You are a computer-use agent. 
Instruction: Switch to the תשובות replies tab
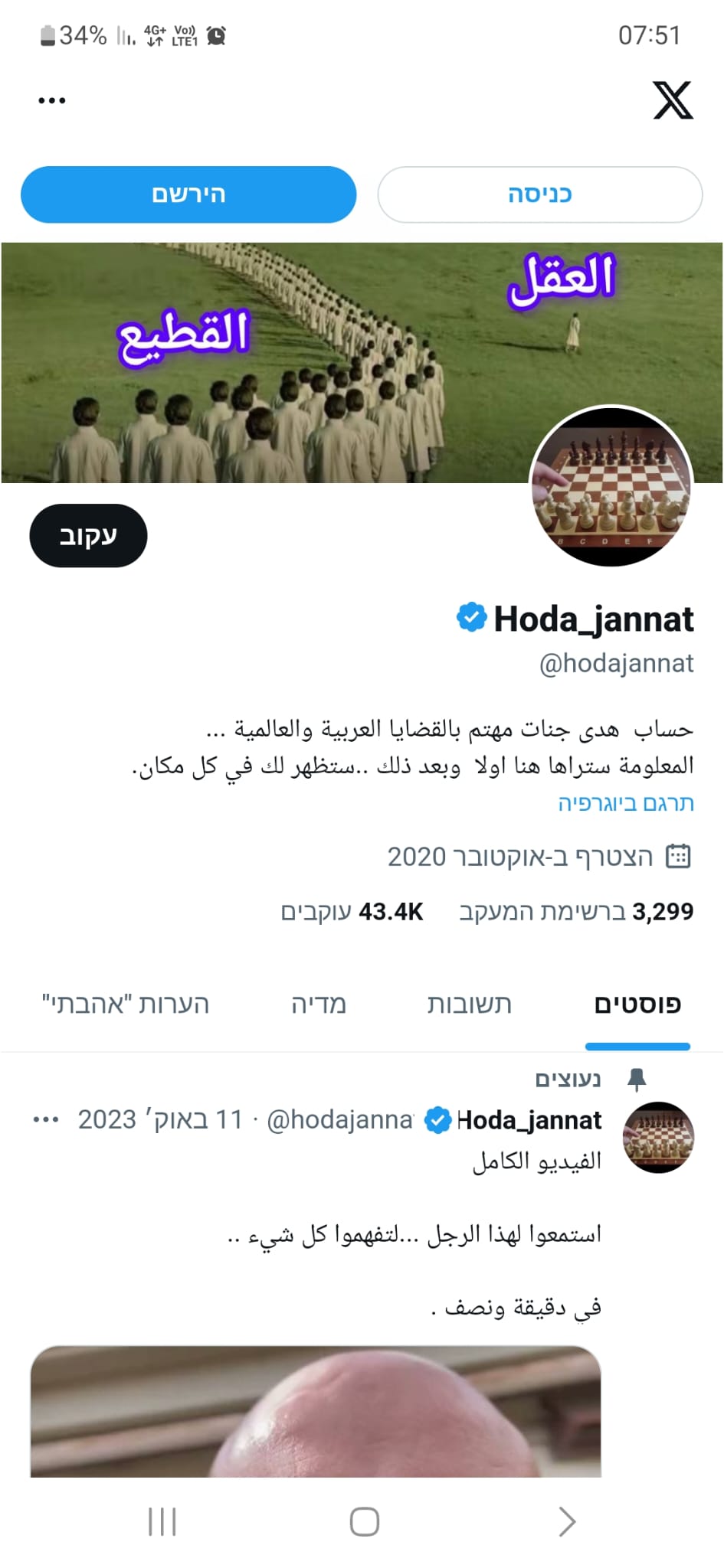pos(469,1004)
